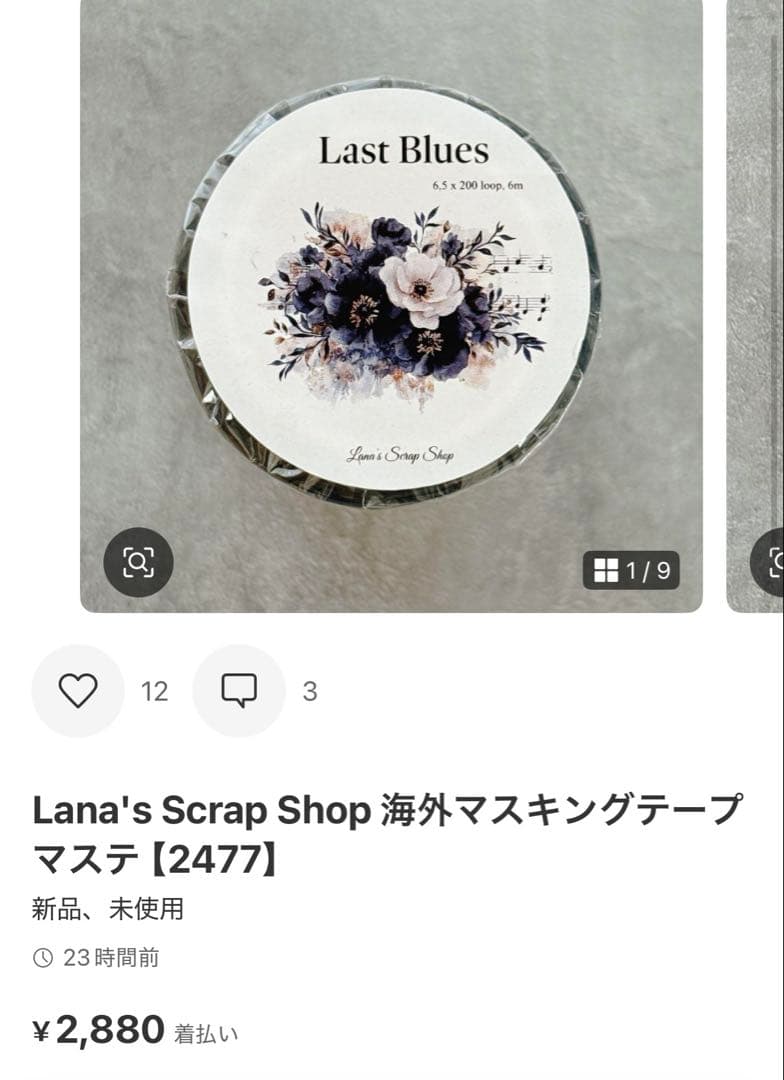View the next product photo tile
Screen dimensions: 784x1080
(756, 300)
